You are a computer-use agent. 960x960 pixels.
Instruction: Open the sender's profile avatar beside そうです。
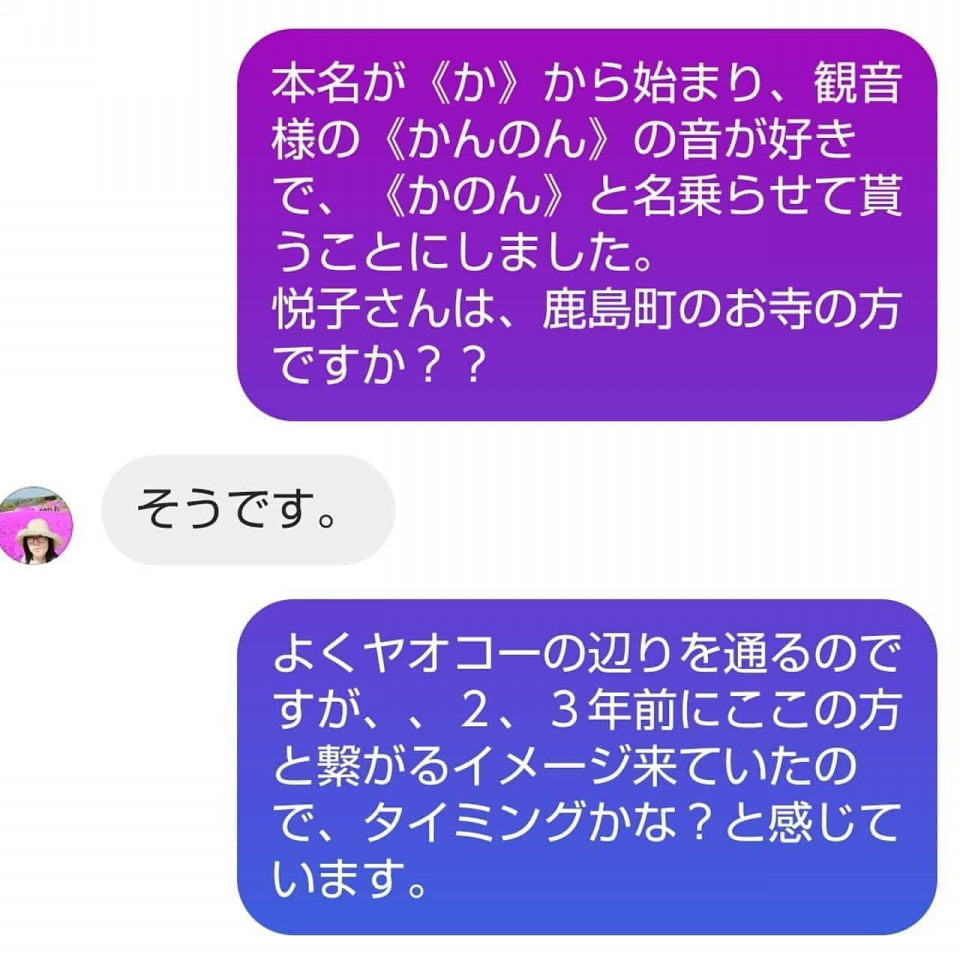[37, 526]
